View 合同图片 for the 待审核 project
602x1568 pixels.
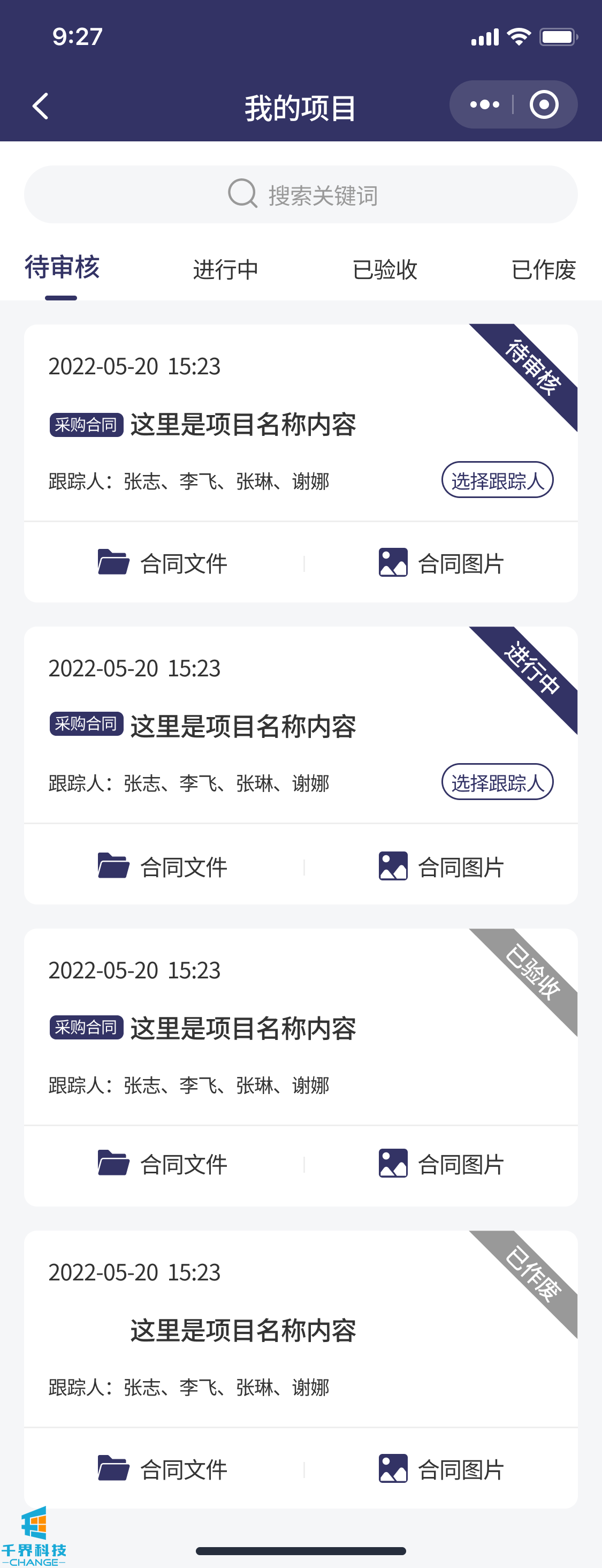point(441,563)
